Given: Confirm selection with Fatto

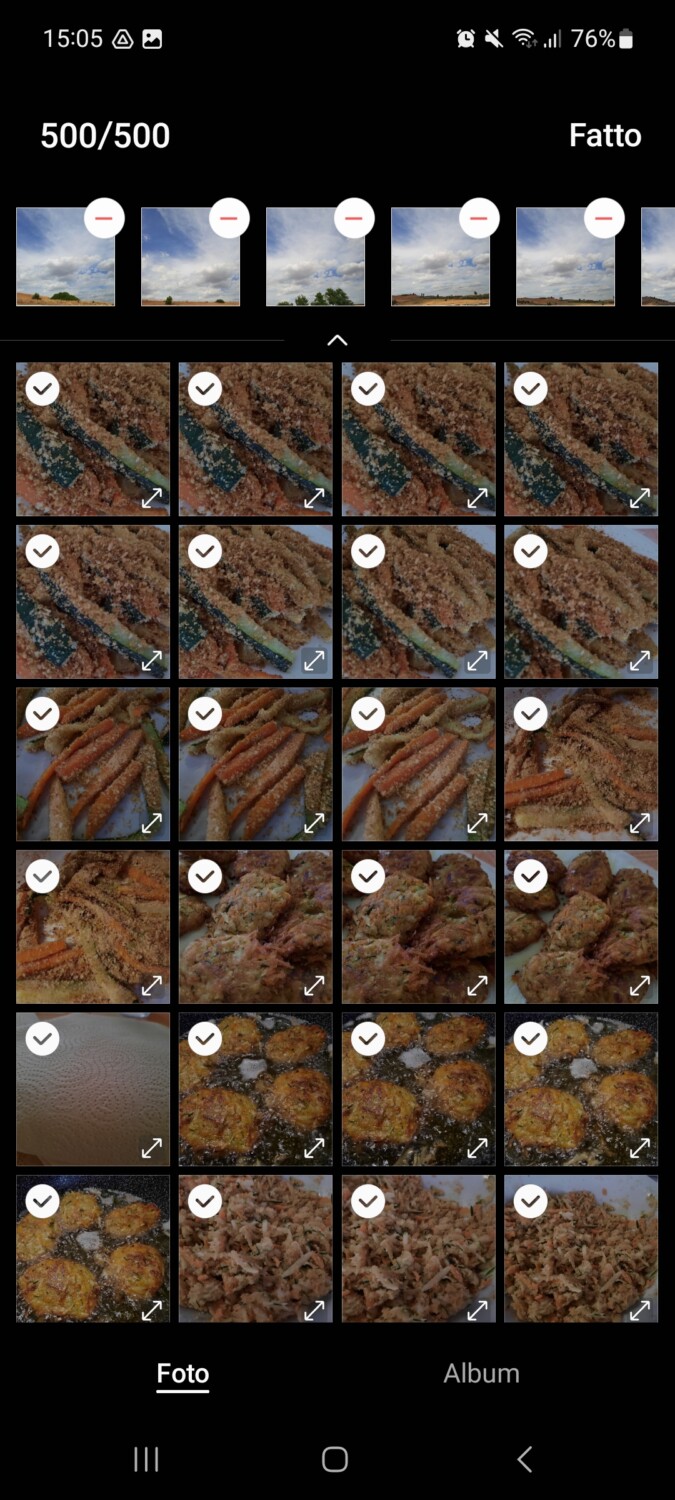Looking at the screenshot, I should pyautogui.click(x=605, y=136).
